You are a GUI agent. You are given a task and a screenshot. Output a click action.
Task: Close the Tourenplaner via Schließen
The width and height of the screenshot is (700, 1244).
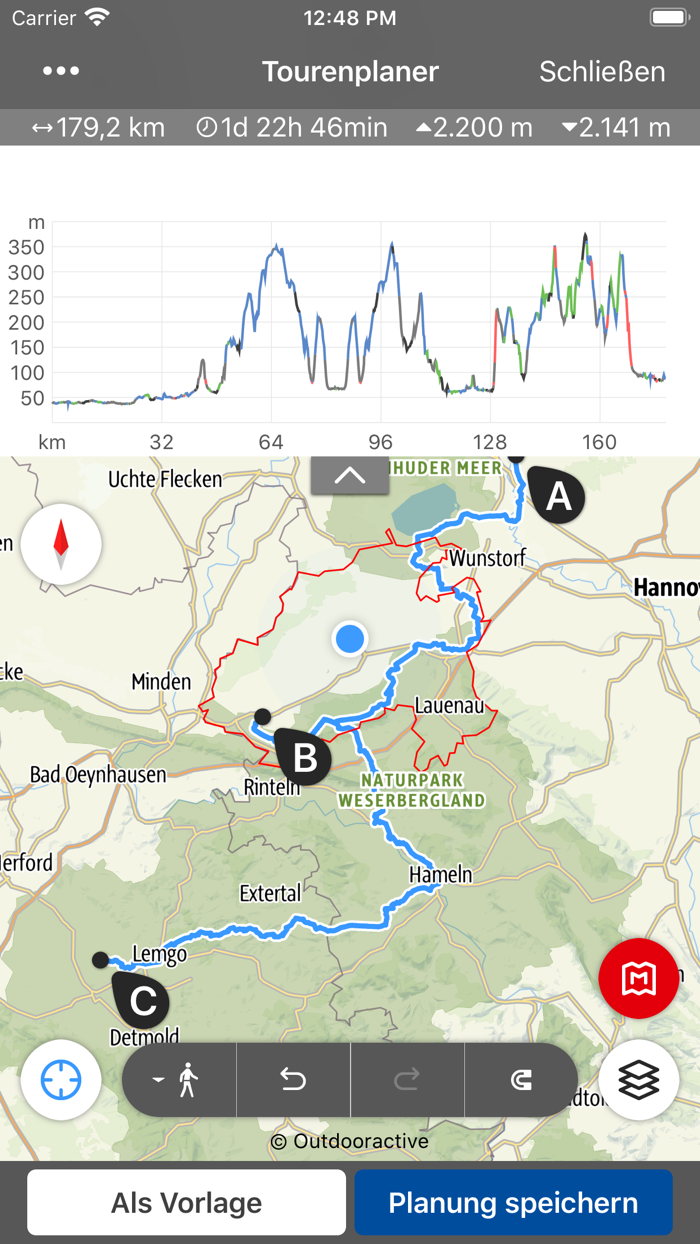click(x=602, y=72)
